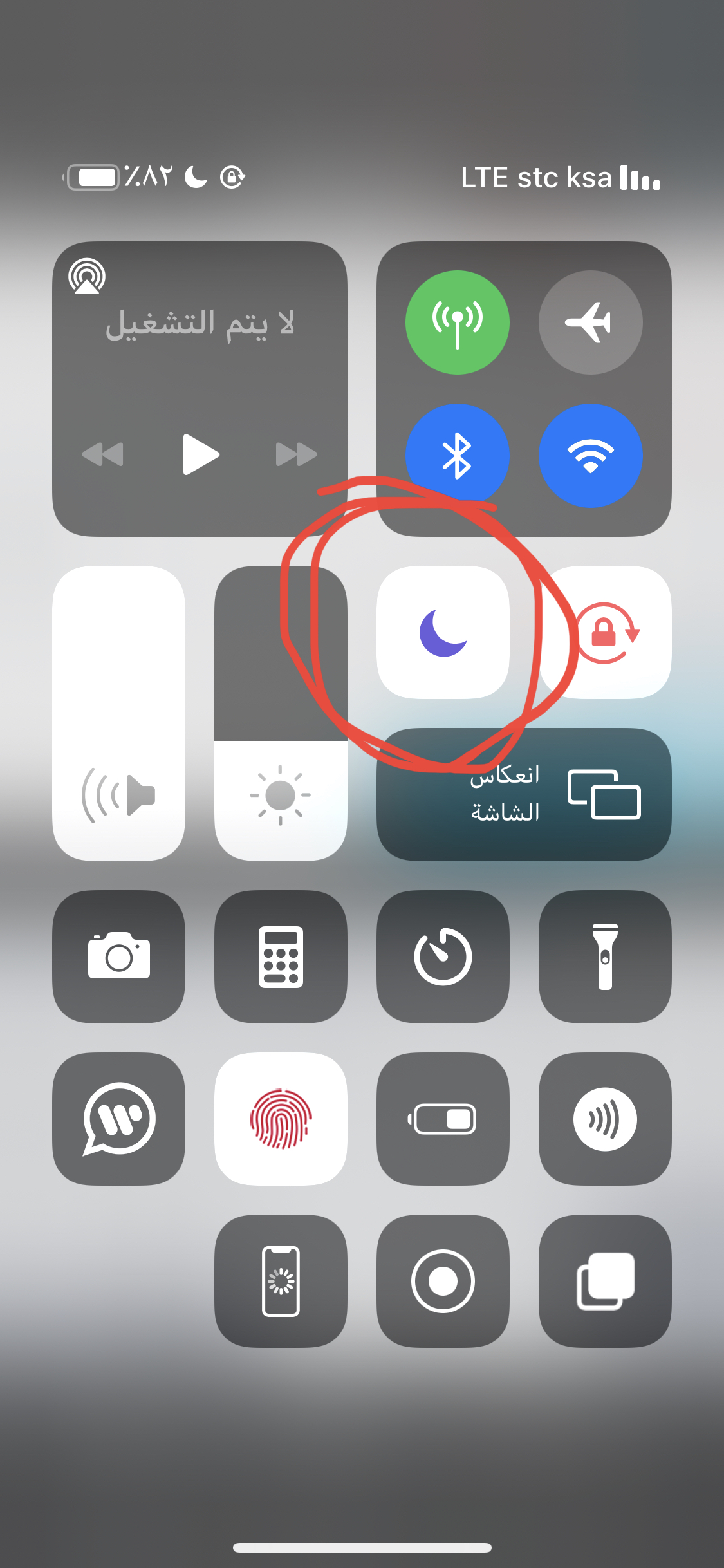The width and height of the screenshot is (724, 1568).
Task: Turn on the flashlight
Action: tap(605, 957)
